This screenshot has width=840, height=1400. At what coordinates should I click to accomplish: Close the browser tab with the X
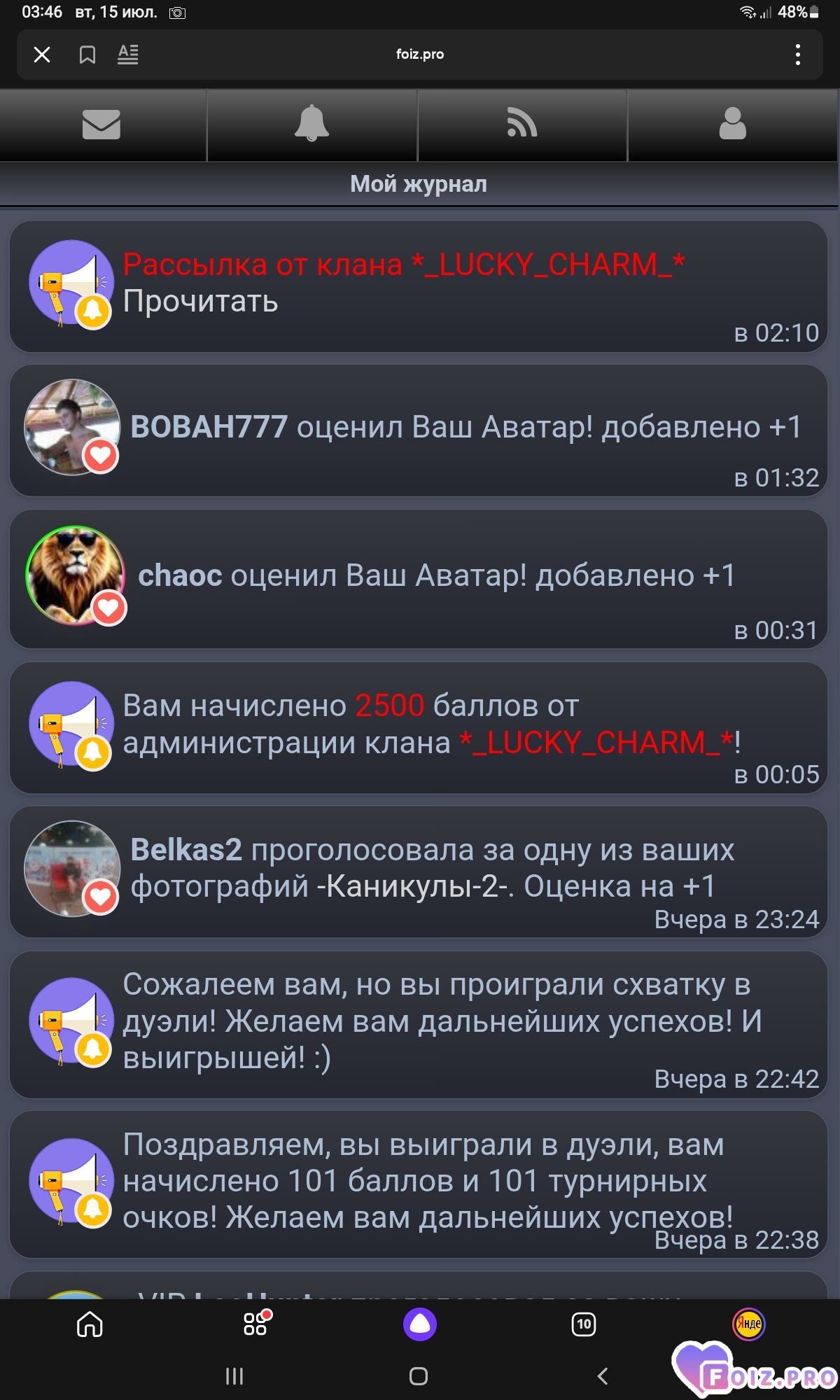tap(42, 55)
